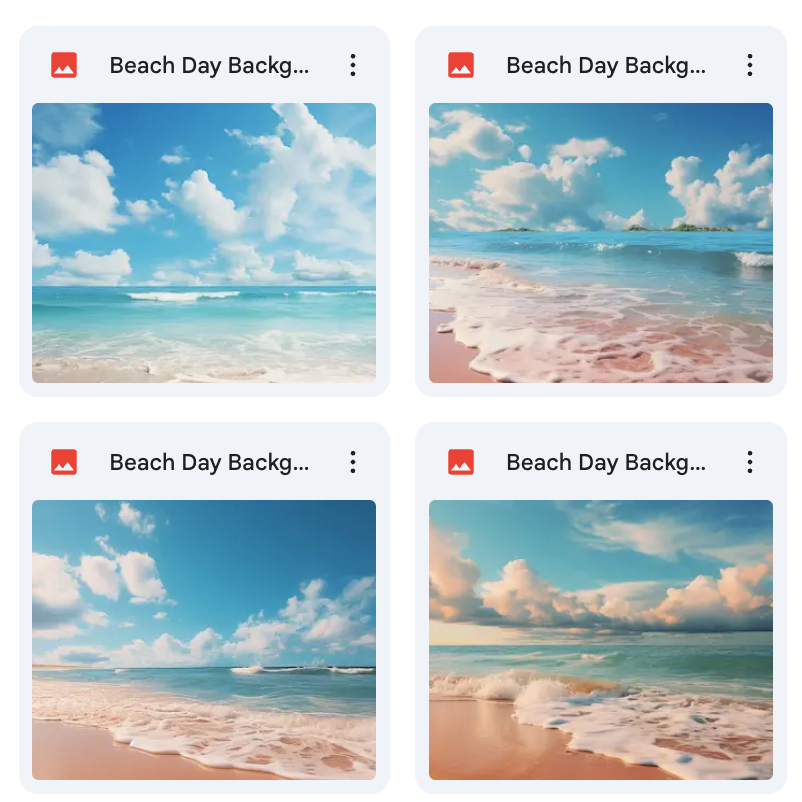Open the beach image with peach sunset clouds

(600, 640)
